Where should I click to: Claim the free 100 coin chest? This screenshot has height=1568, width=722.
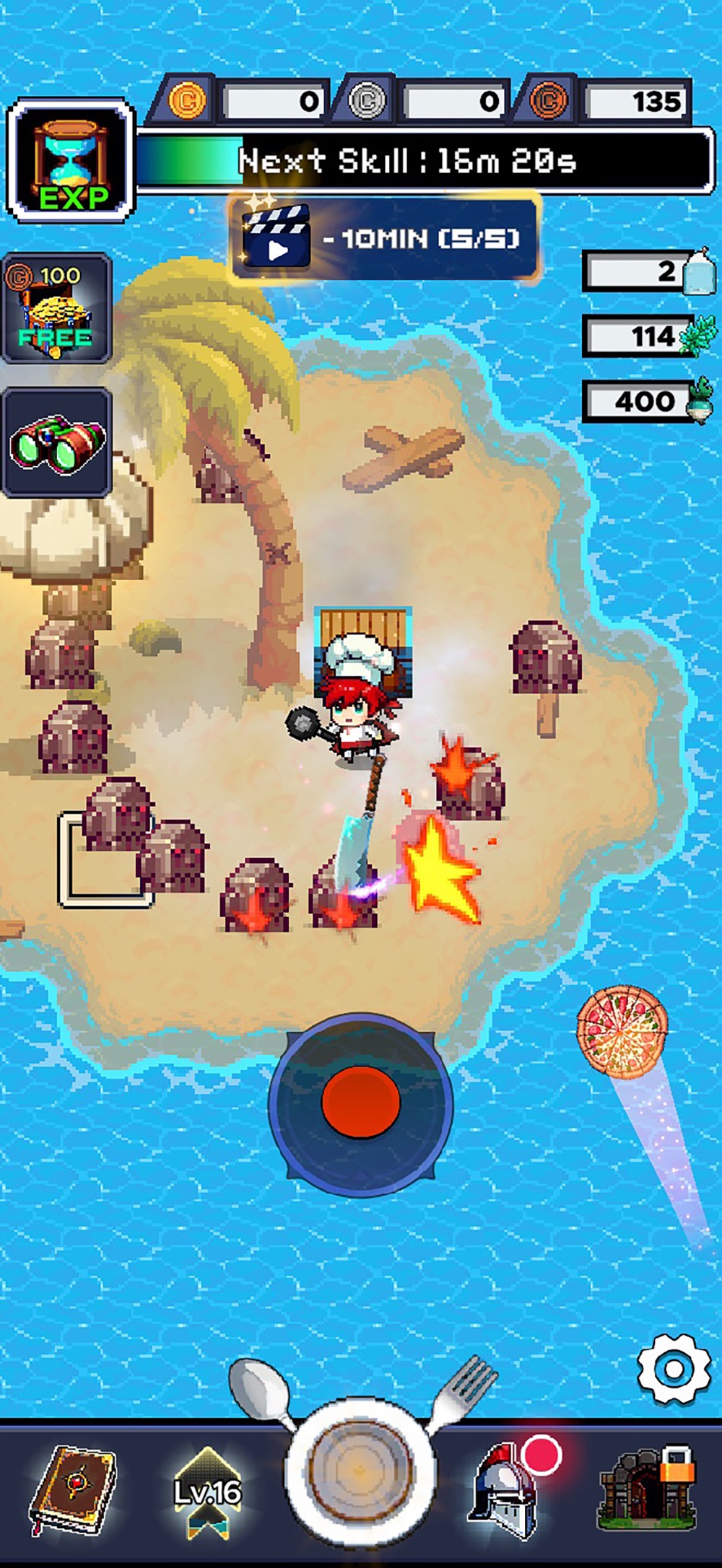coord(56,309)
